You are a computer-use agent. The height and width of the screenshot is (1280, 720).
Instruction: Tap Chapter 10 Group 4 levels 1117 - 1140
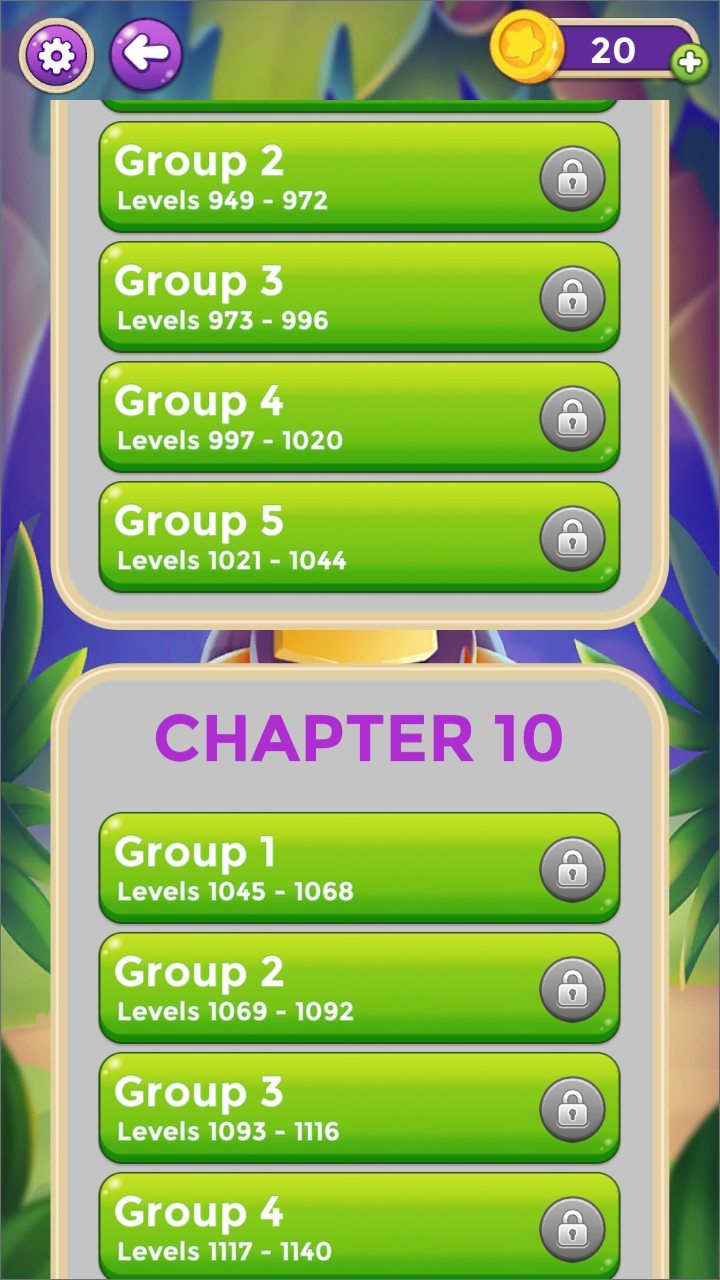(358, 1226)
